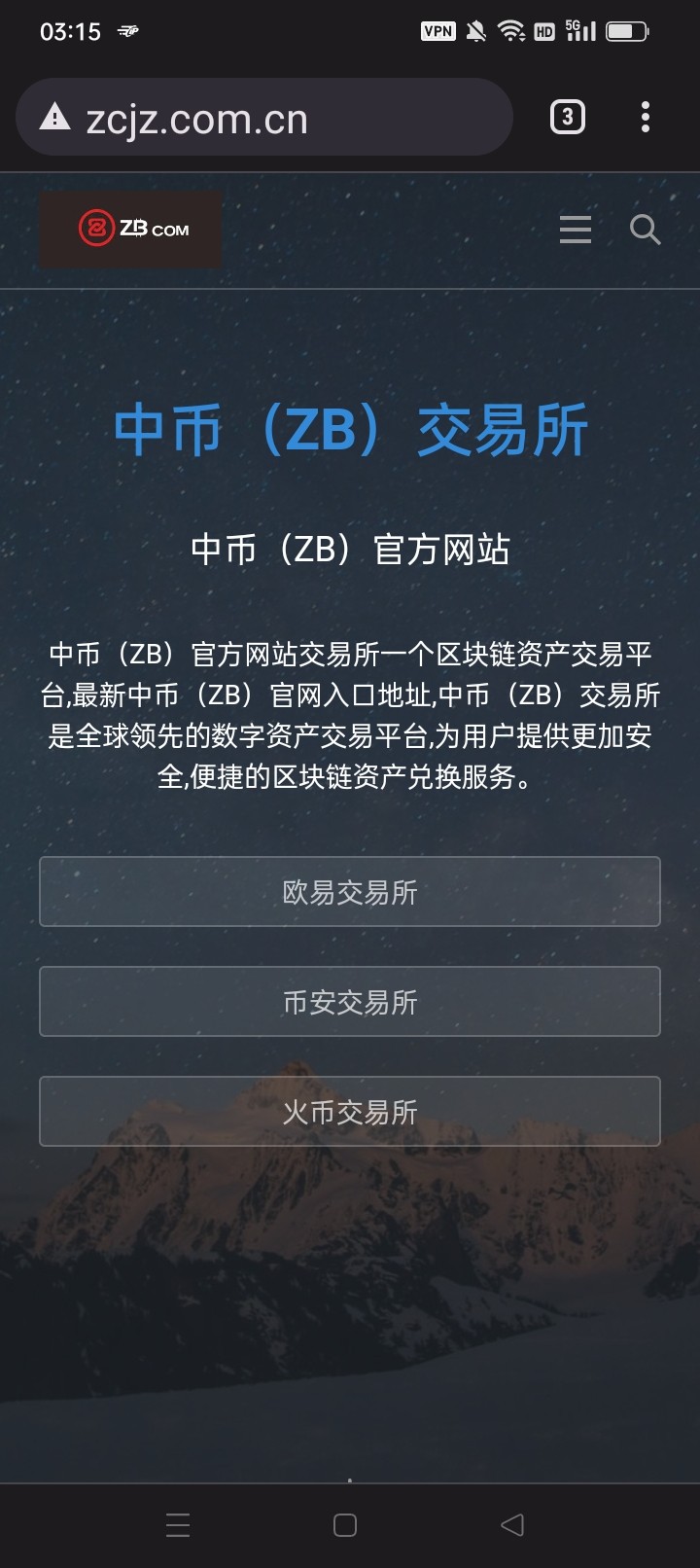Return to the home screen
The height and width of the screenshot is (1568, 700).
[345, 1525]
